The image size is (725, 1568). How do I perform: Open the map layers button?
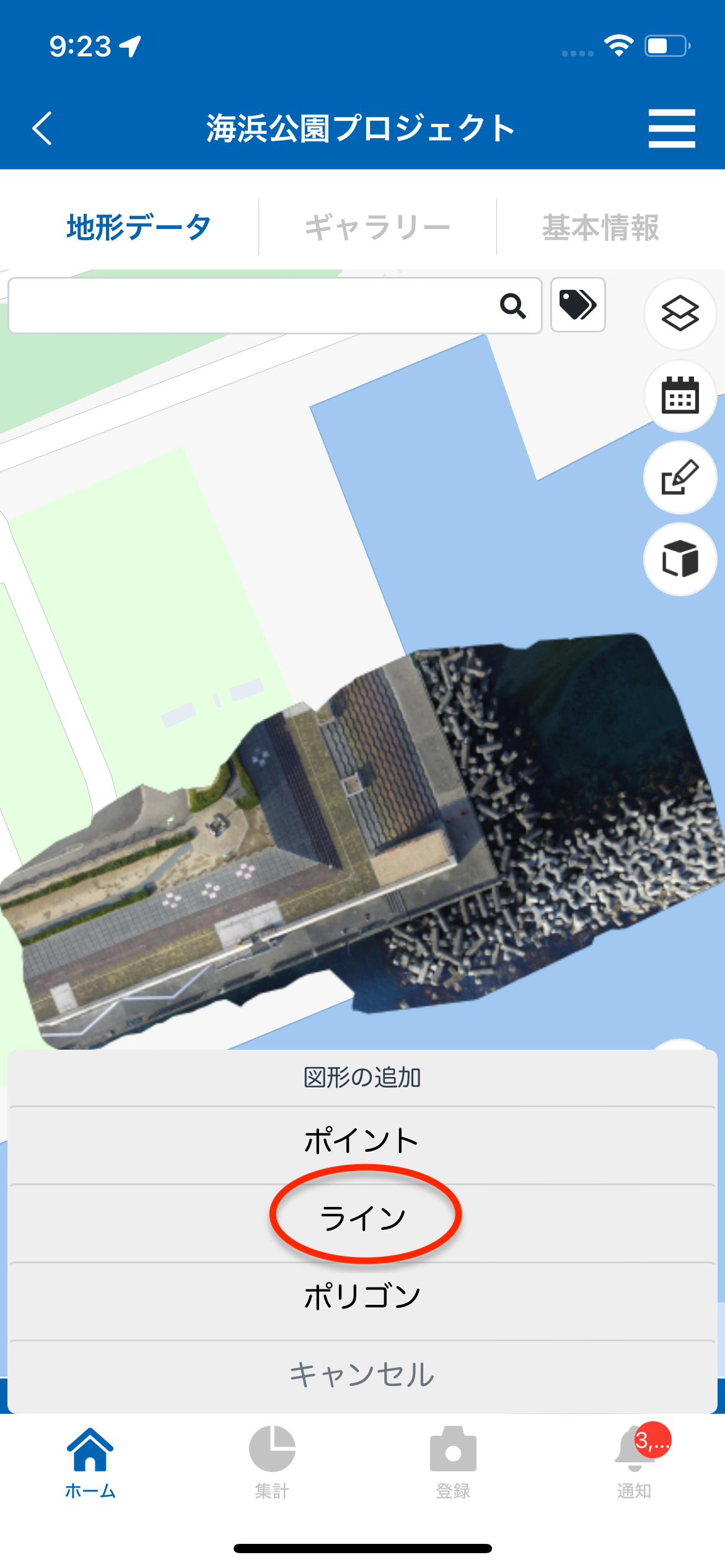680,314
